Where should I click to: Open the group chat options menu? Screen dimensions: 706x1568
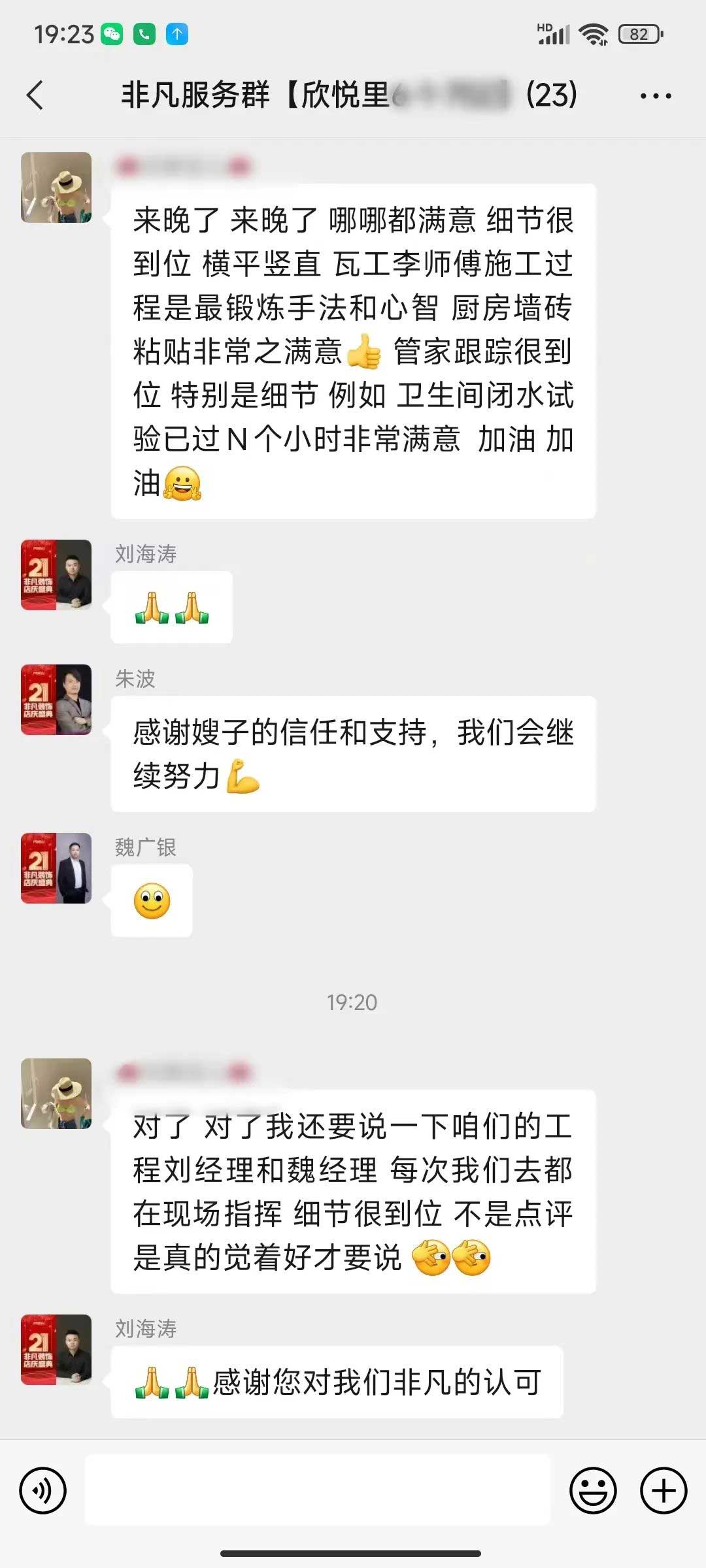click(655, 96)
